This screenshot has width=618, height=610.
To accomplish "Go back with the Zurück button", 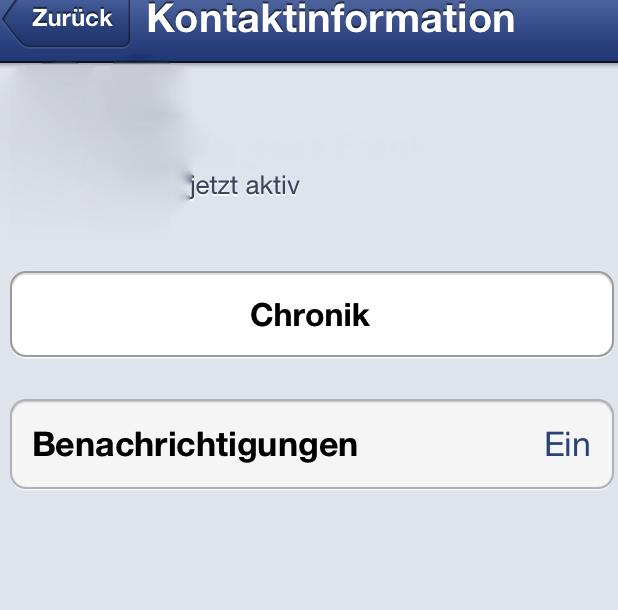I will click(x=70, y=20).
